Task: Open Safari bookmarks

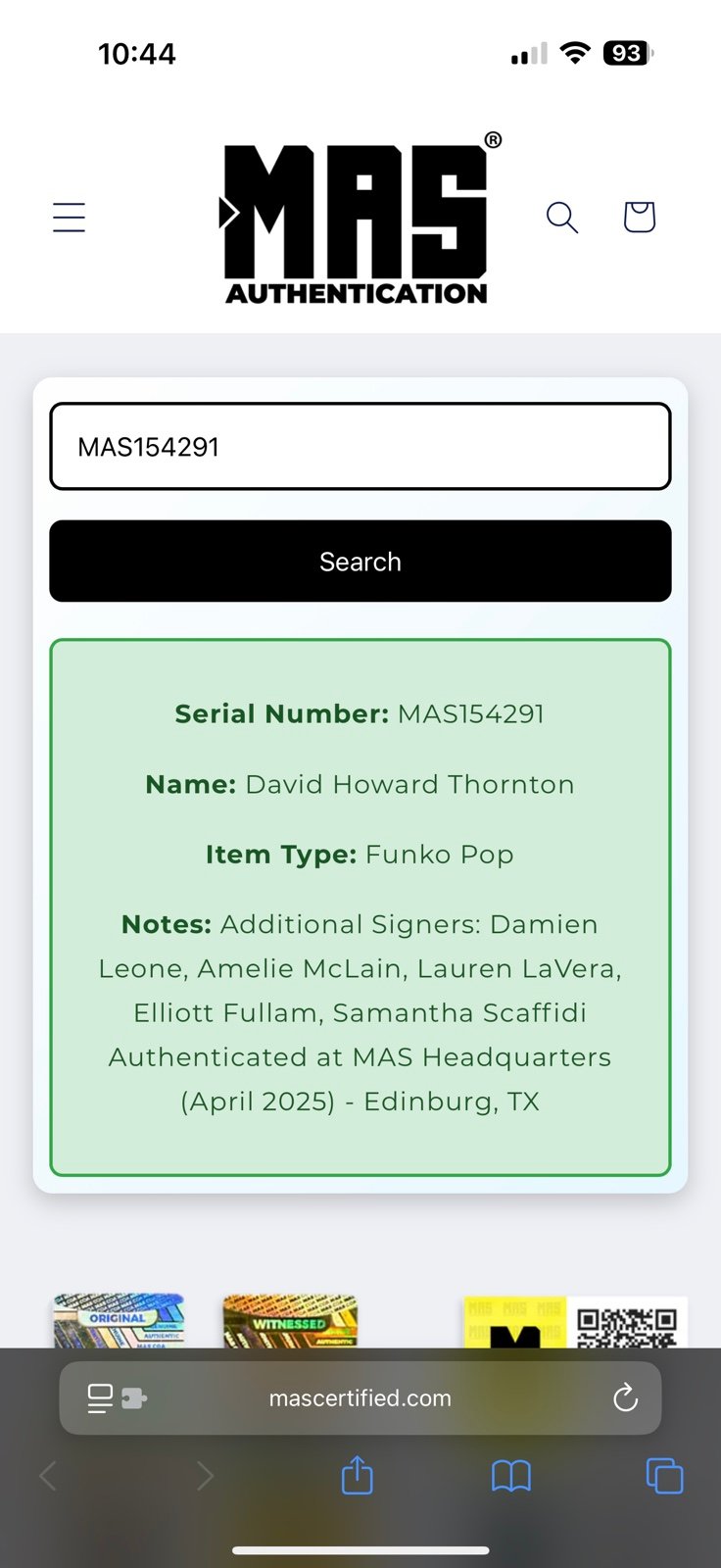Action: pos(510,1476)
